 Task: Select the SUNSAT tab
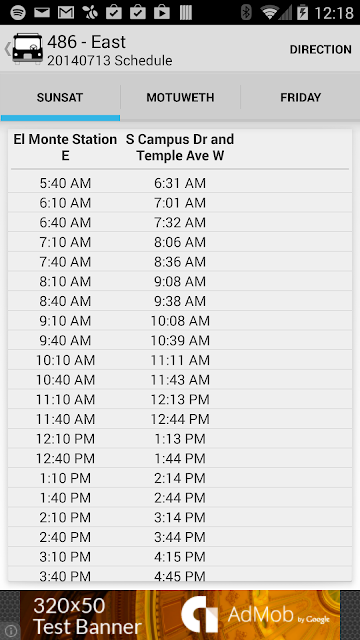point(60,98)
